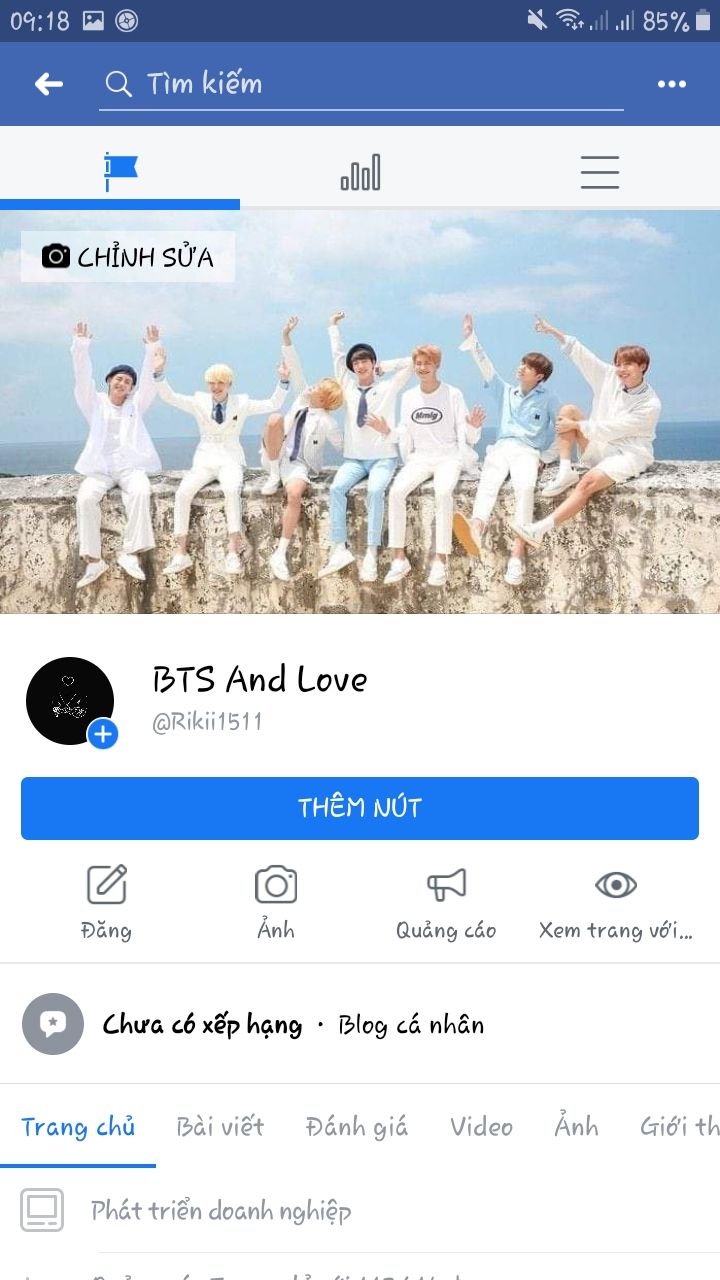Open the hamburger menu tab

[x=600, y=172]
